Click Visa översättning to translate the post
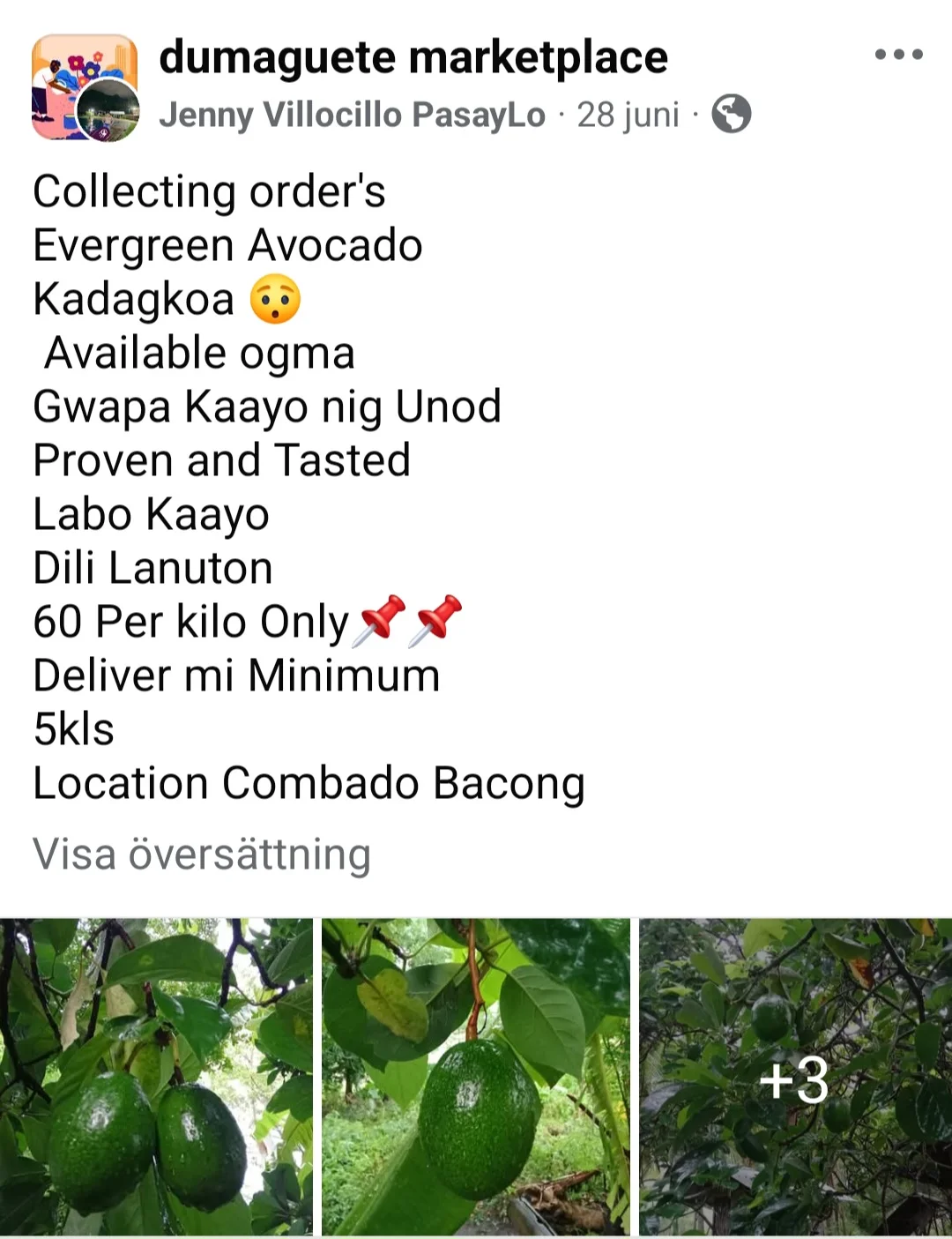Screen dimensions: 952x1239 (x=201, y=853)
